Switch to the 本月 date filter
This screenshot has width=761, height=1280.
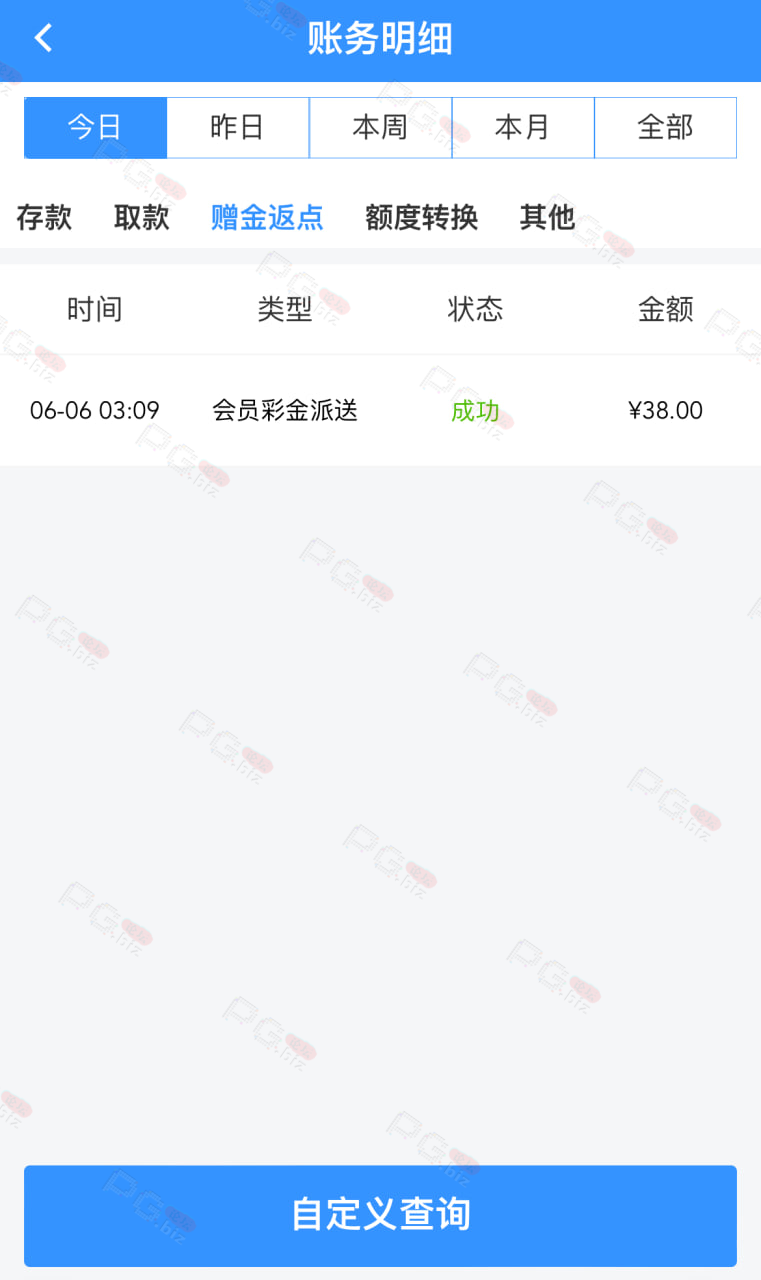(x=523, y=128)
